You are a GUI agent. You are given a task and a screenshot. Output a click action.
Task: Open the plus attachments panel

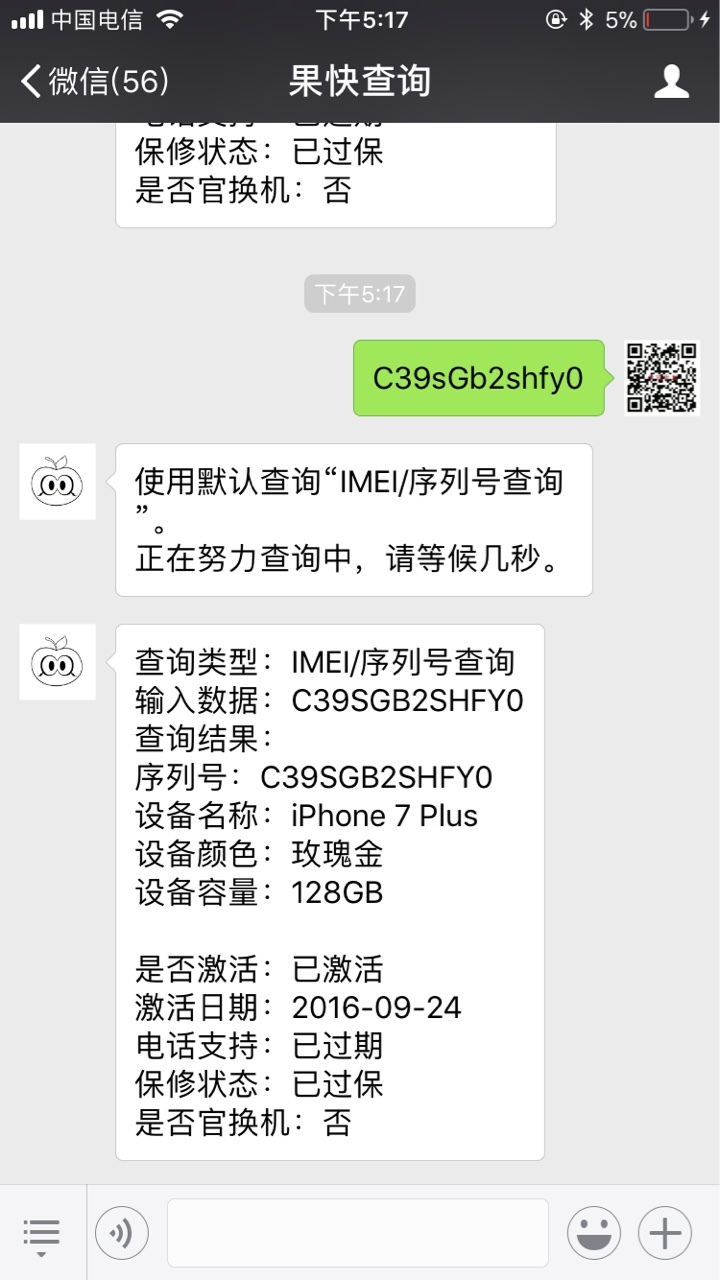[665, 1233]
